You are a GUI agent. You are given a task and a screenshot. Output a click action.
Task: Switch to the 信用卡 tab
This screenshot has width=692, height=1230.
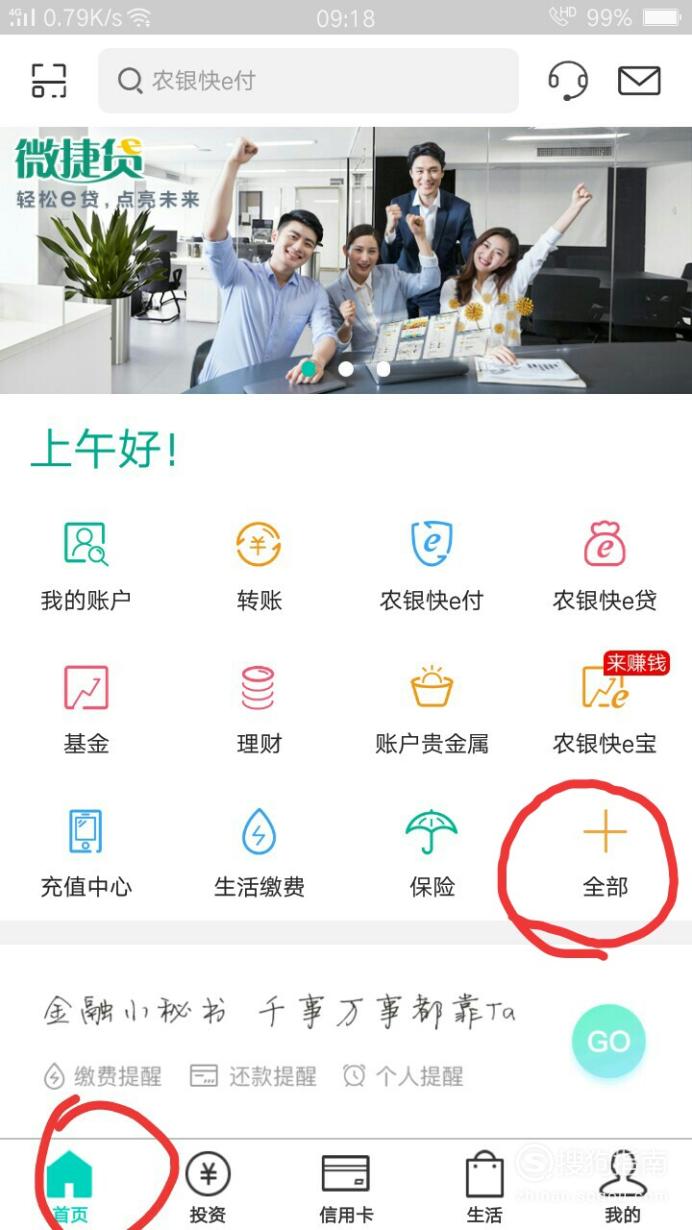(346, 1188)
